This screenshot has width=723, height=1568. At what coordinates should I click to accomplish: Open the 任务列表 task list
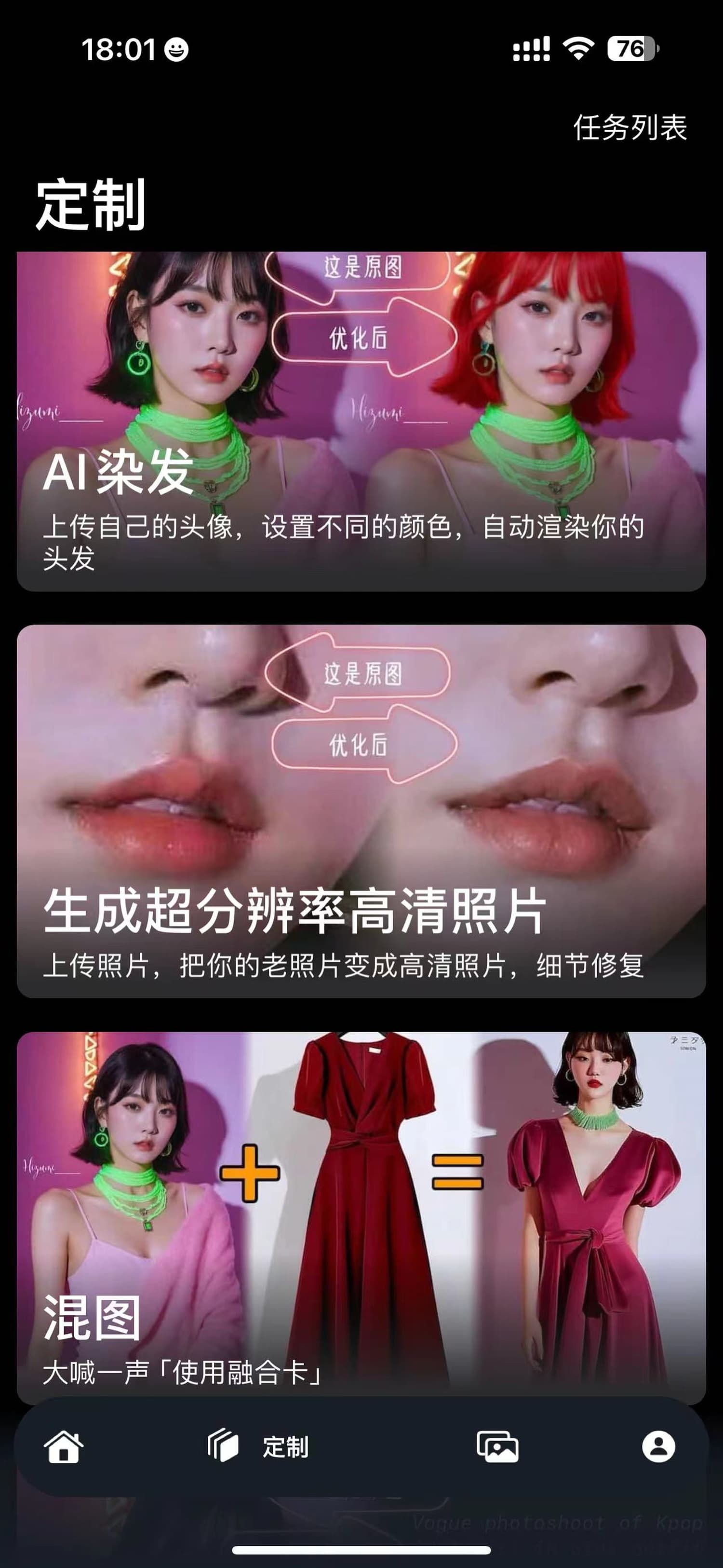(x=630, y=128)
